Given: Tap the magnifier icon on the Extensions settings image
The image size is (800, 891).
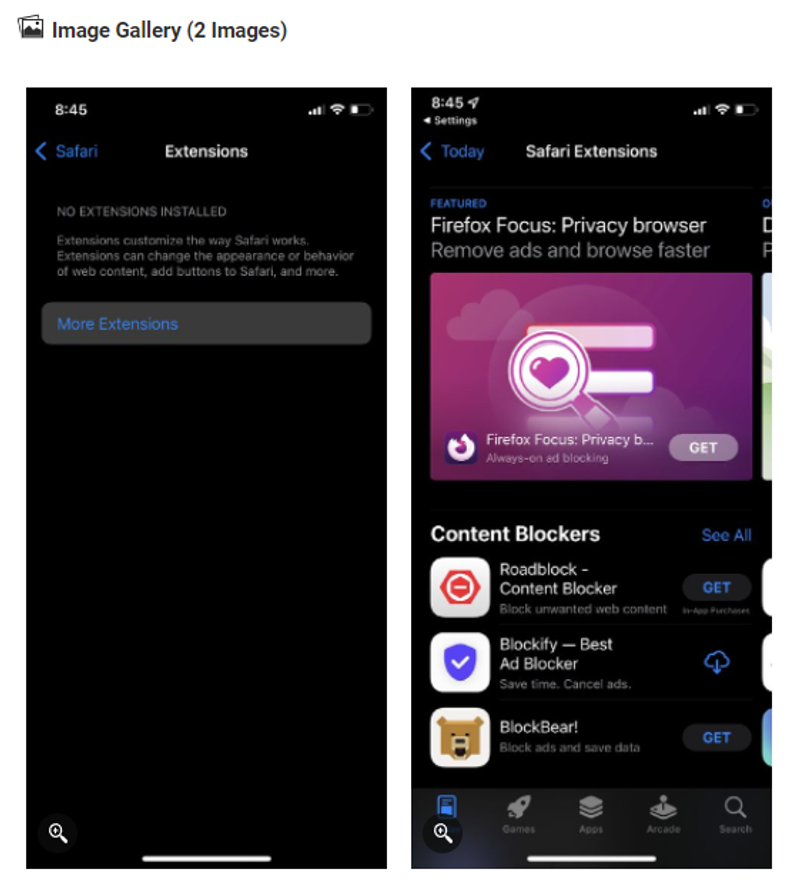Looking at the screenshot, I should (x=58, y=833).
